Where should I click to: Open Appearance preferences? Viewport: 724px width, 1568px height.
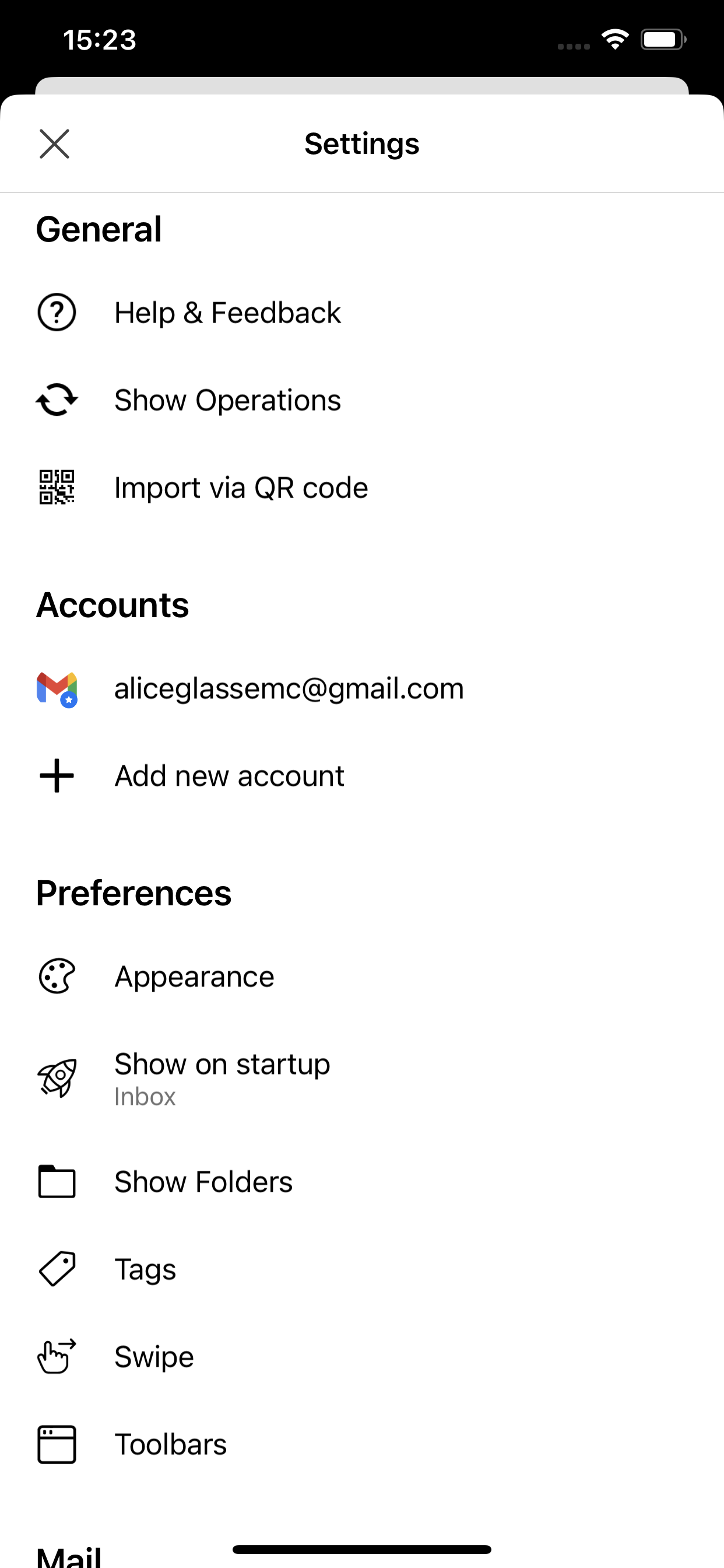tap(362, 977)
